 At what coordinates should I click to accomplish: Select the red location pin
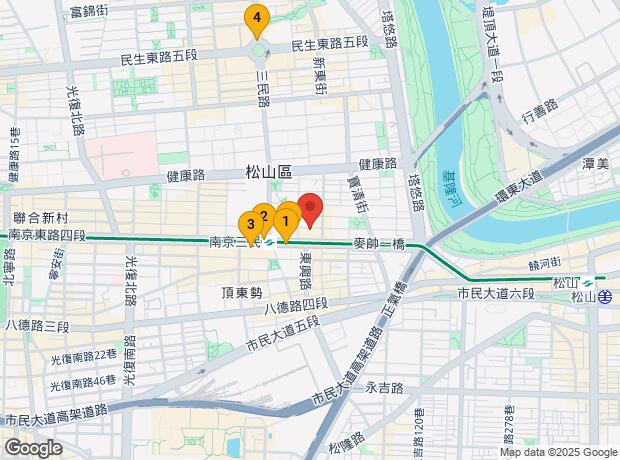pyautogui.click(x=310, y=206)
